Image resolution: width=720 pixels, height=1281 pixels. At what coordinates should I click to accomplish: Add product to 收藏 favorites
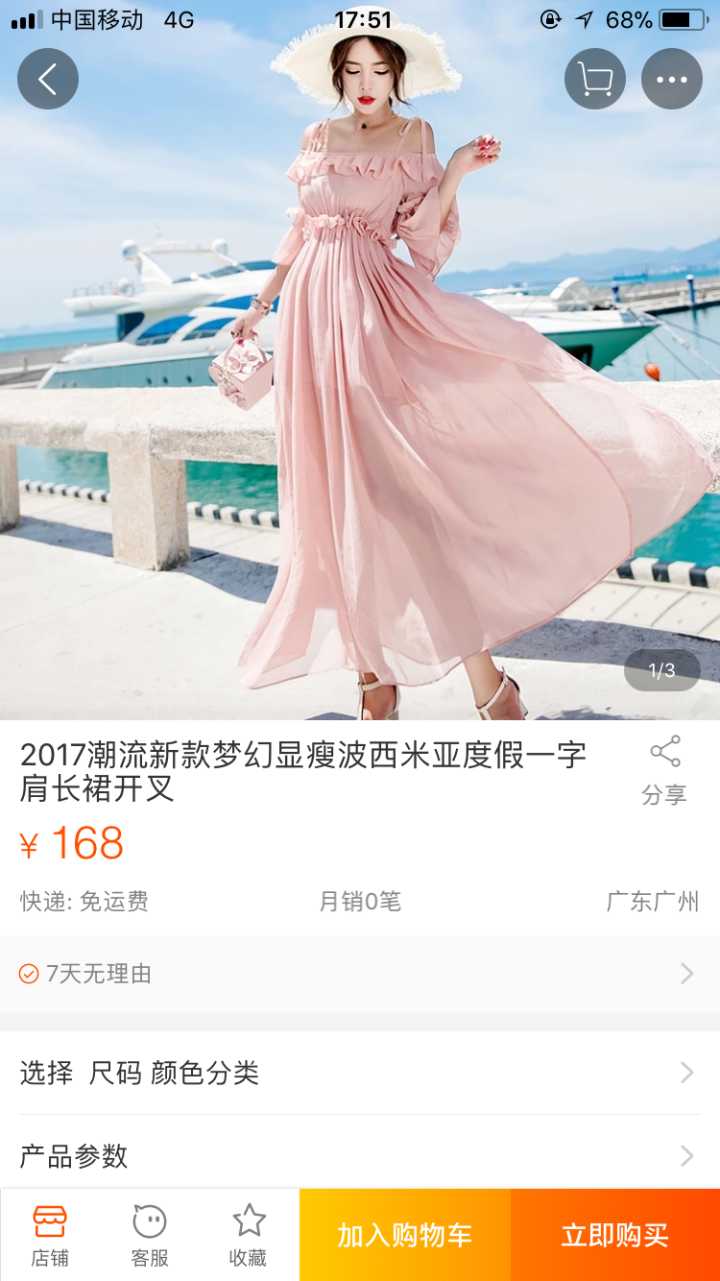tap(249, 1235)
